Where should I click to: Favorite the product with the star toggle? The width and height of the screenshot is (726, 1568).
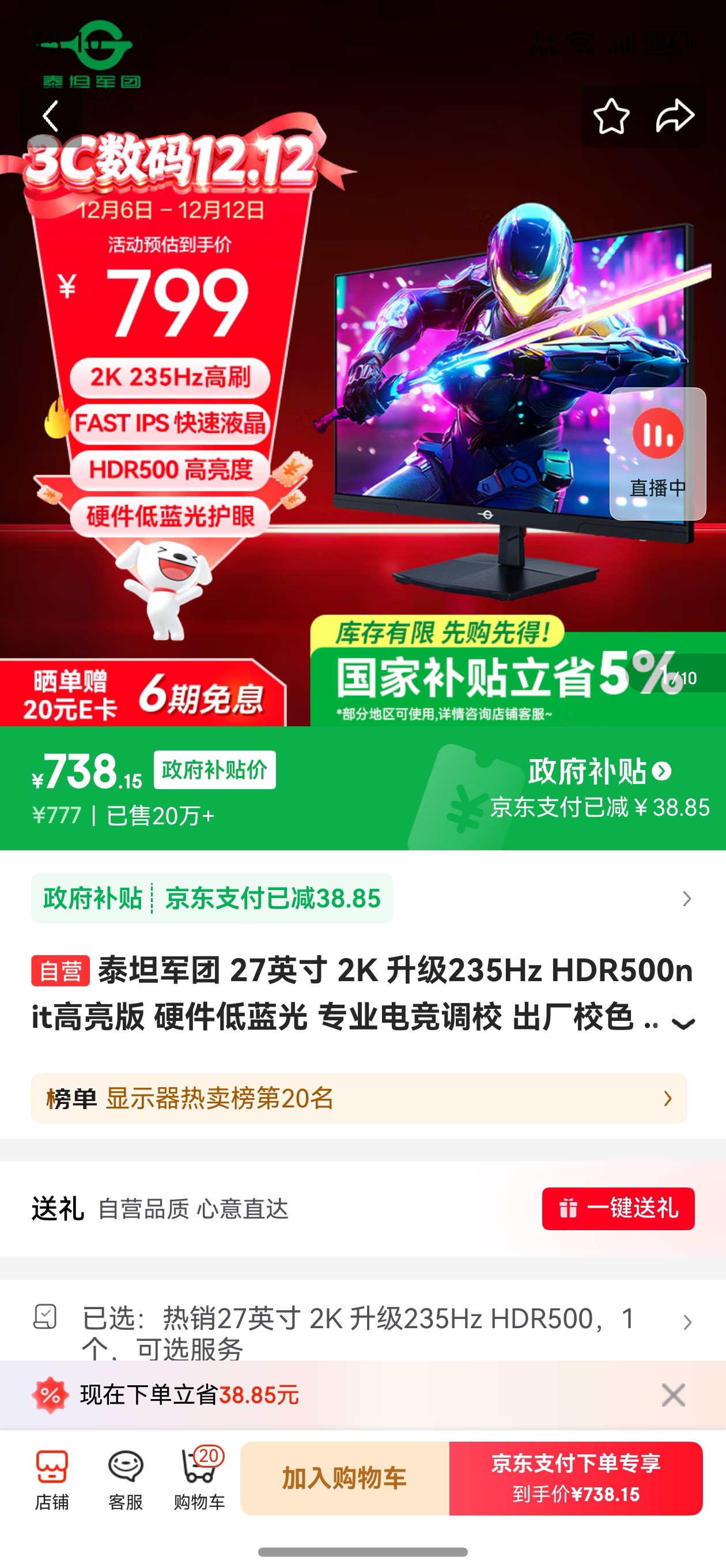click(x=610, y=115)
